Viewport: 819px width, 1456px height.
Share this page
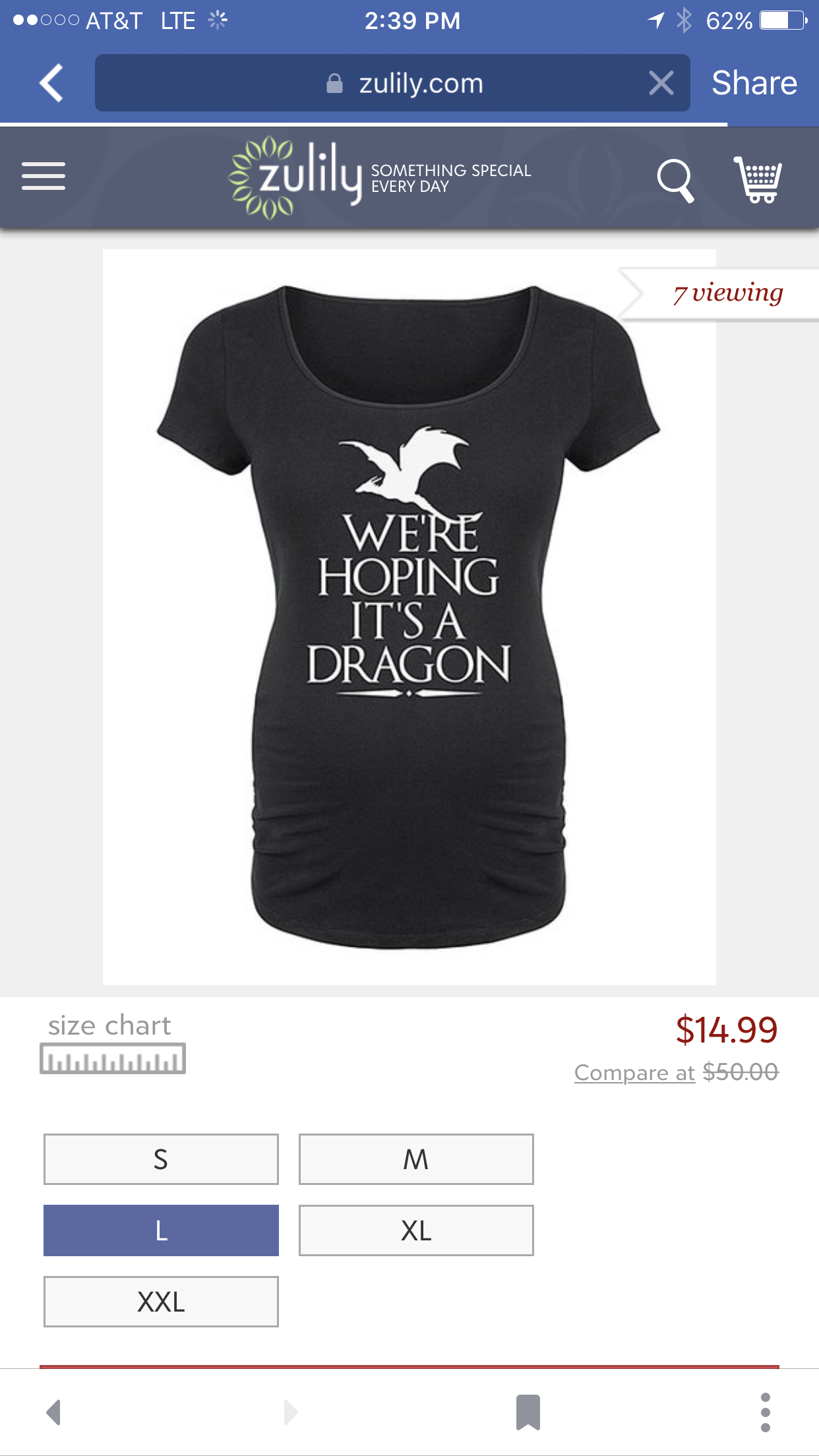pos(754,83)
